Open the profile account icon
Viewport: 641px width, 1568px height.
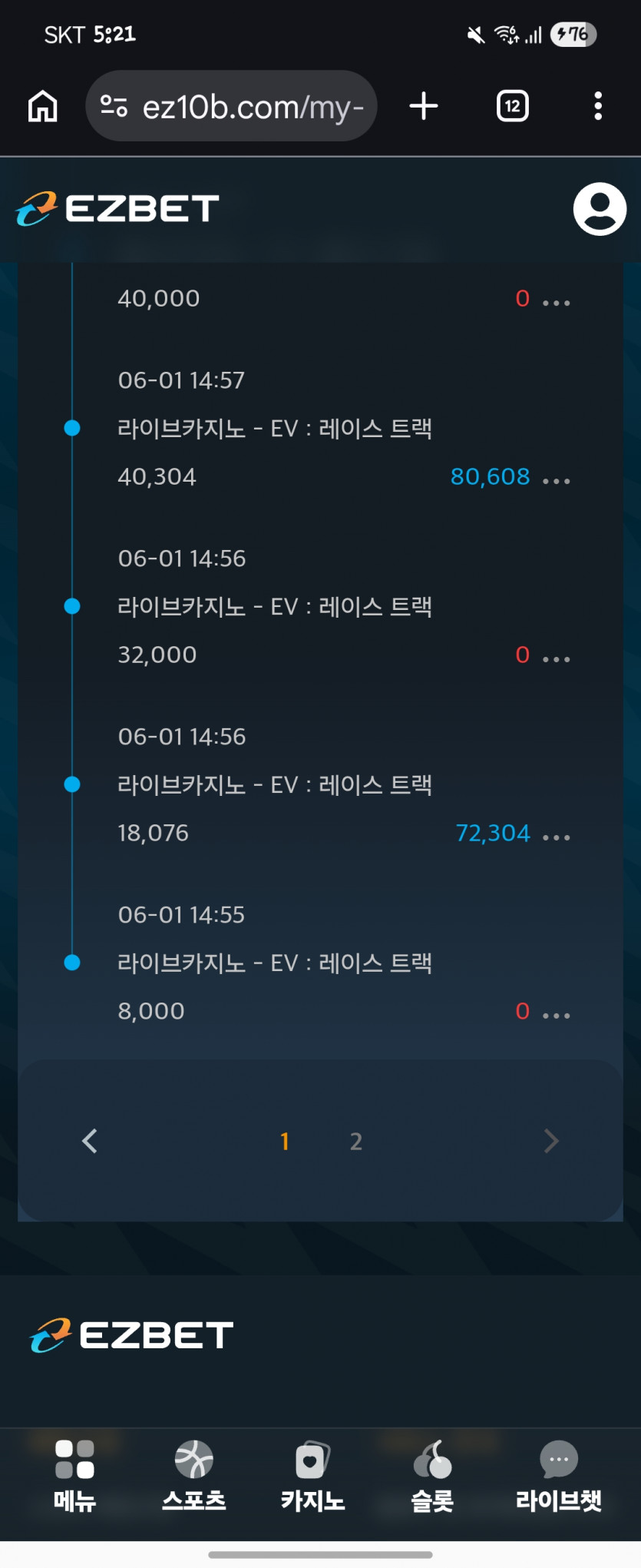click(x=600, y=209)
